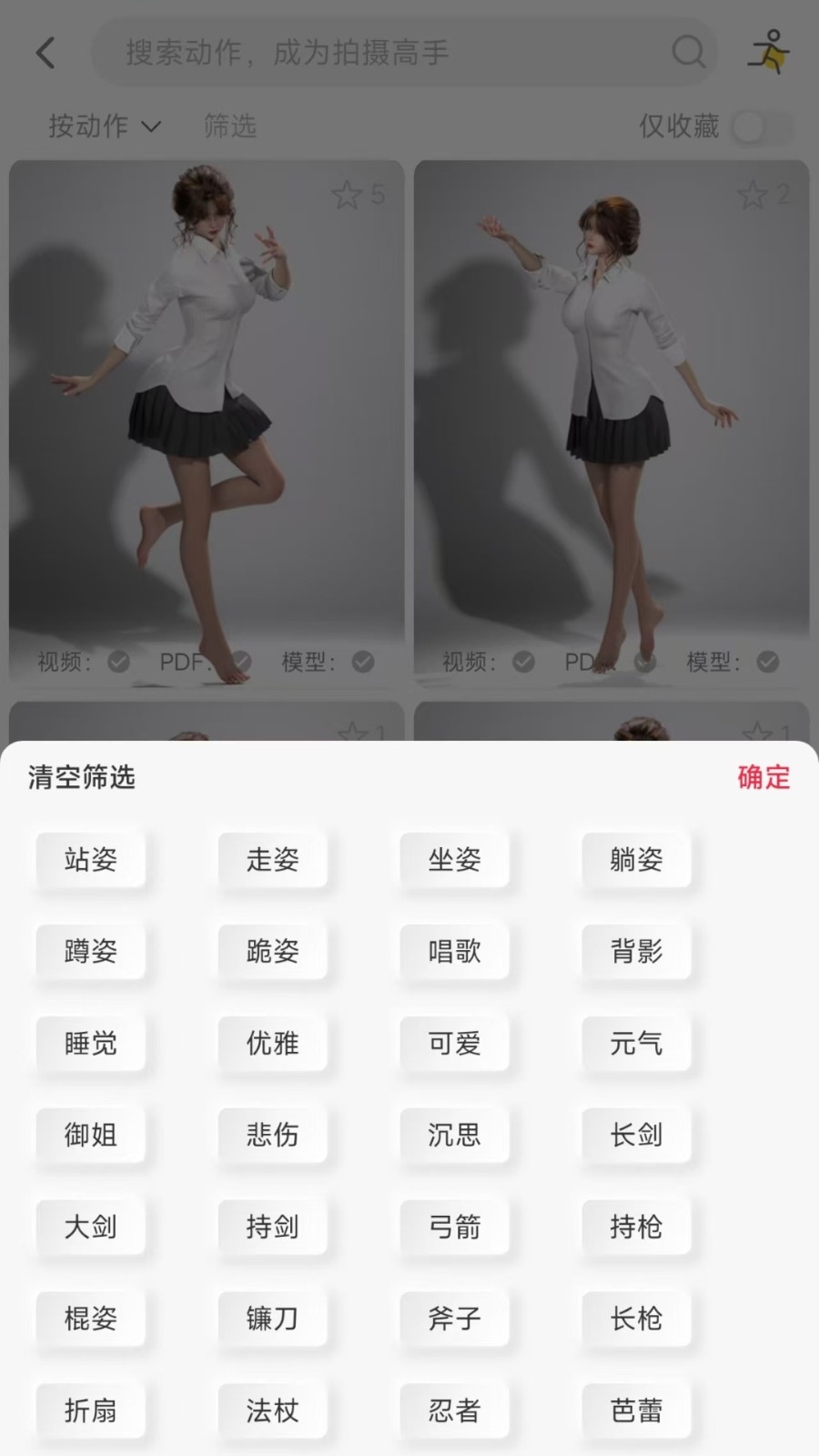Select the 御姐 chip
Screen dimensions: 819x1456
point(91,1135)
